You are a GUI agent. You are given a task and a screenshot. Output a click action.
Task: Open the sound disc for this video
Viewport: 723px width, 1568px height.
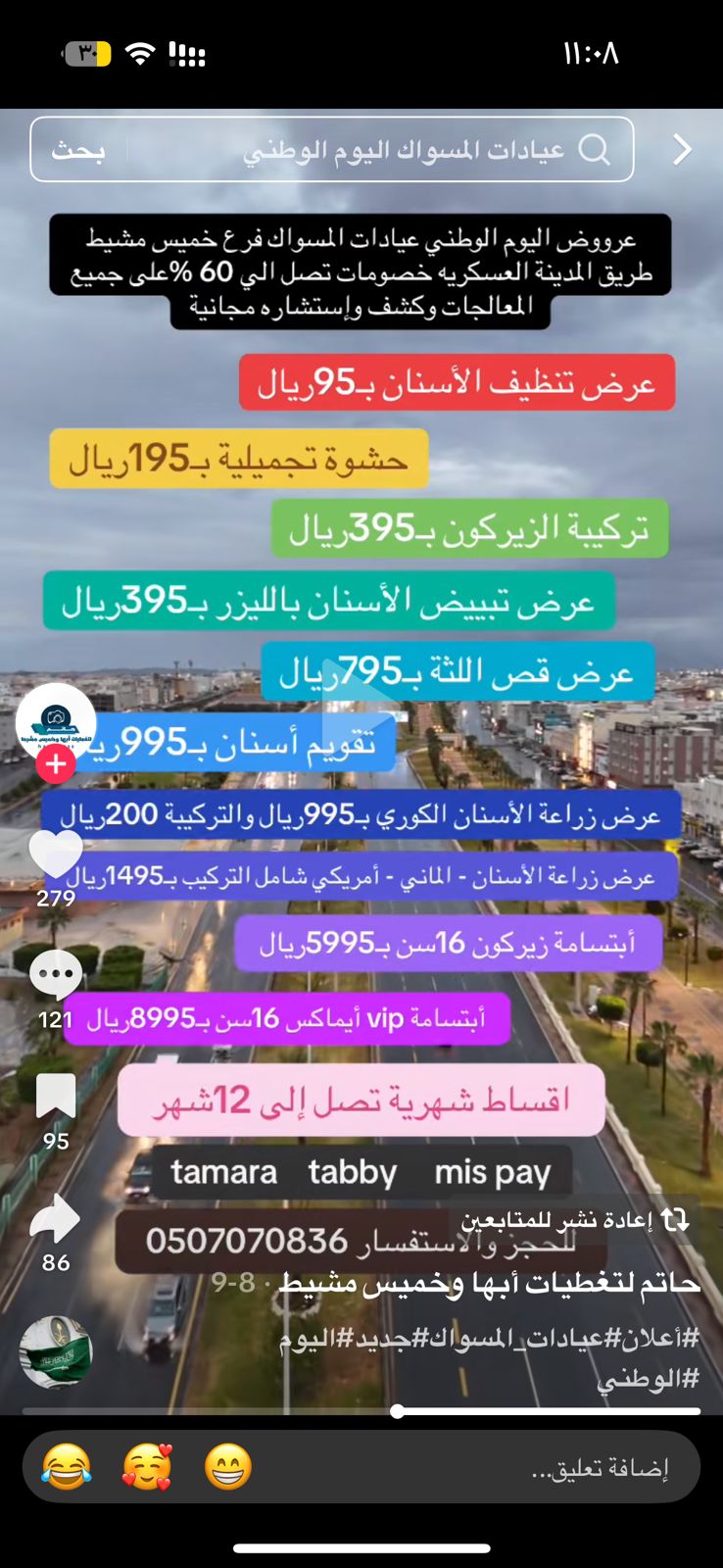pyautogui.click(x=56, y=1352)
